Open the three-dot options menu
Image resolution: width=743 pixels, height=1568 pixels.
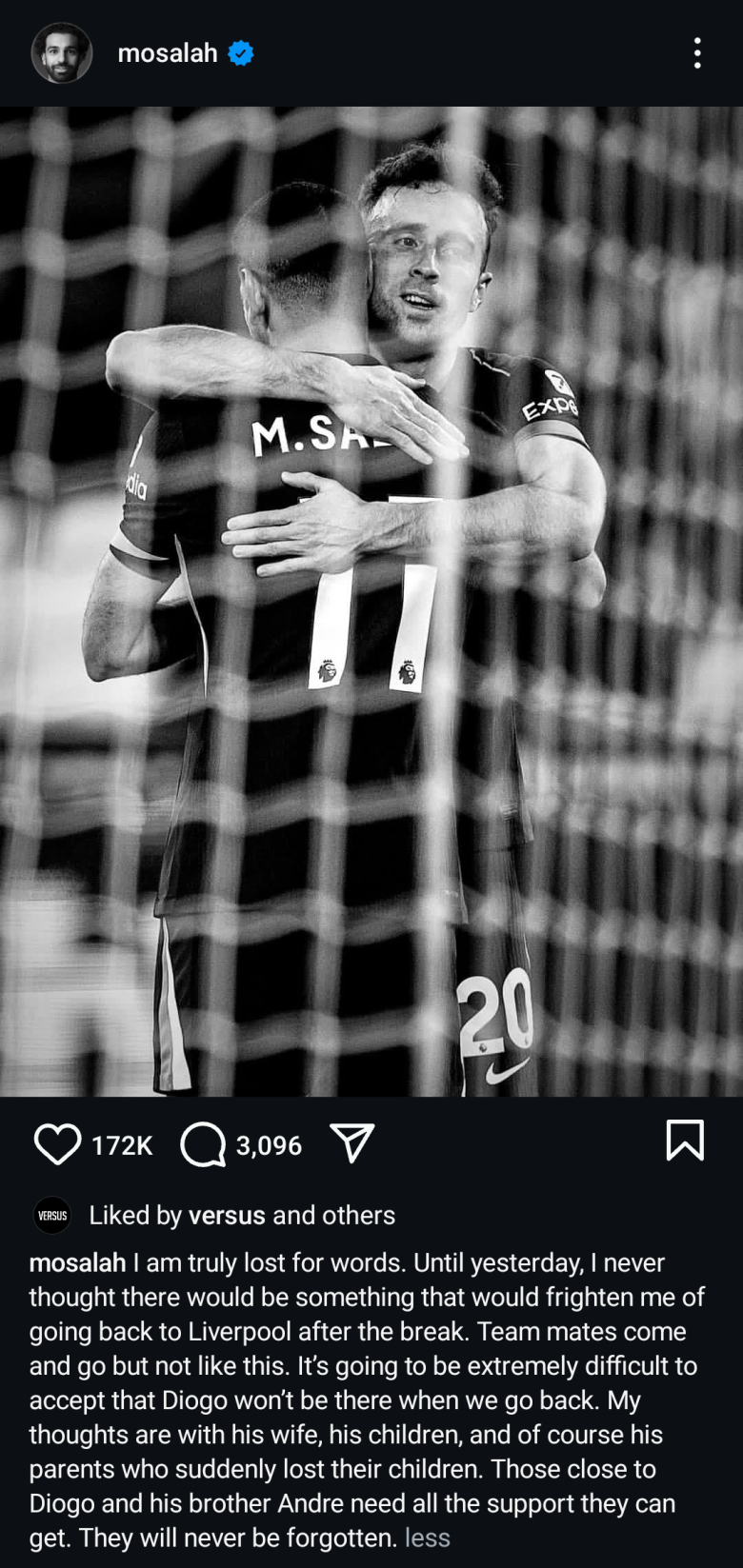(x=697, y=53)
